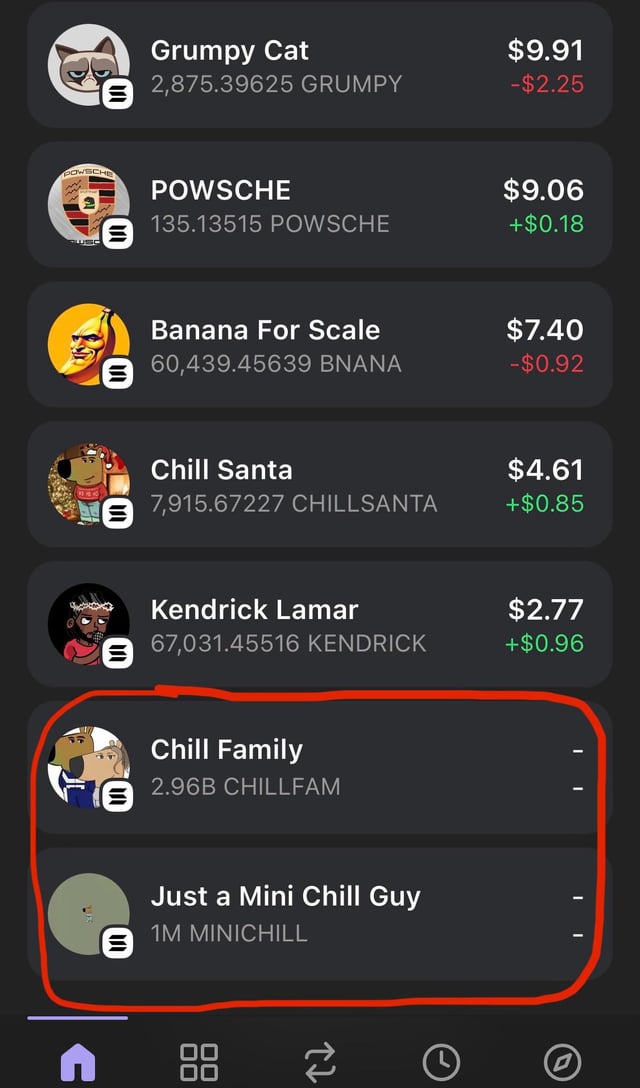Select Just a Mini Chill Guy token
Screen dimensions: 640x1088
320,912
